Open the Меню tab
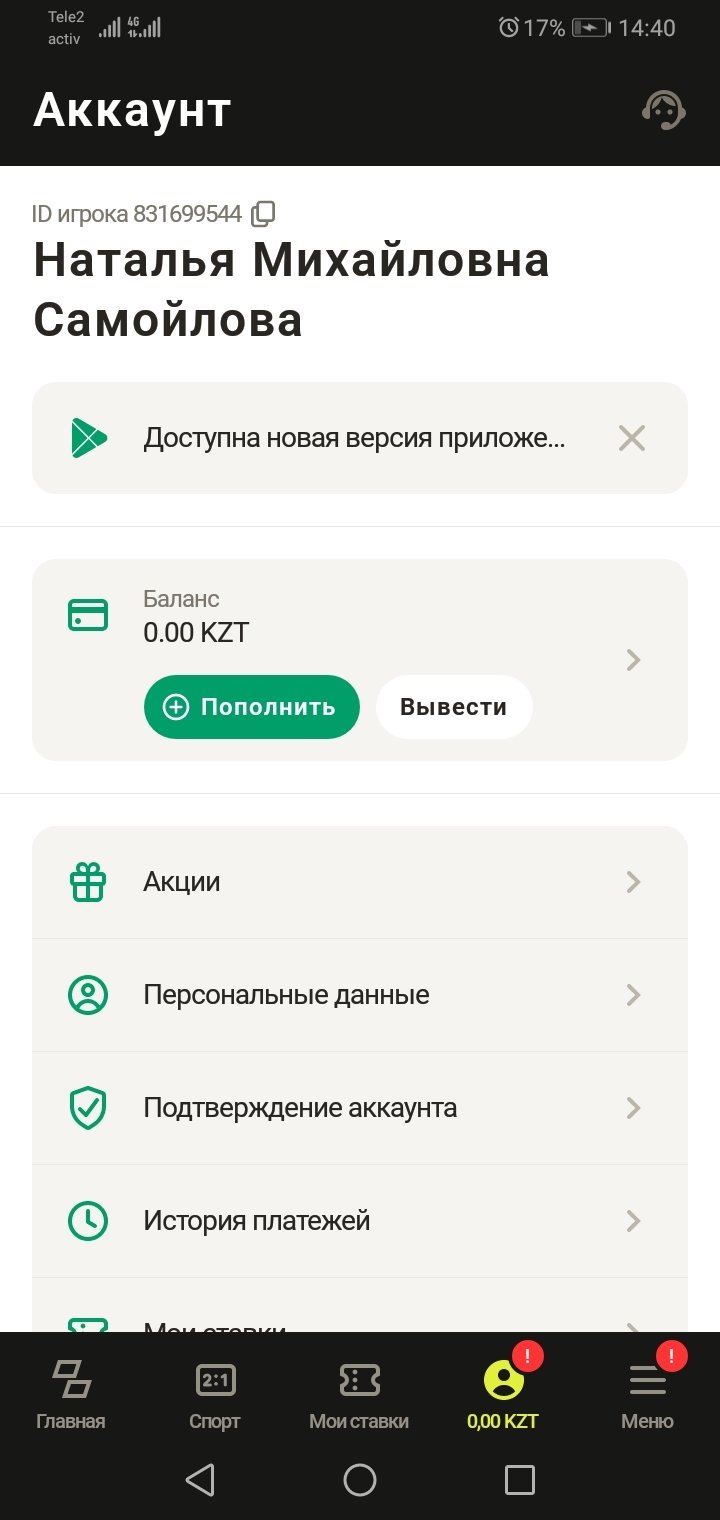Image resolution: width=720 pixels, height=1520 pixels. (x=647, y=1395)
